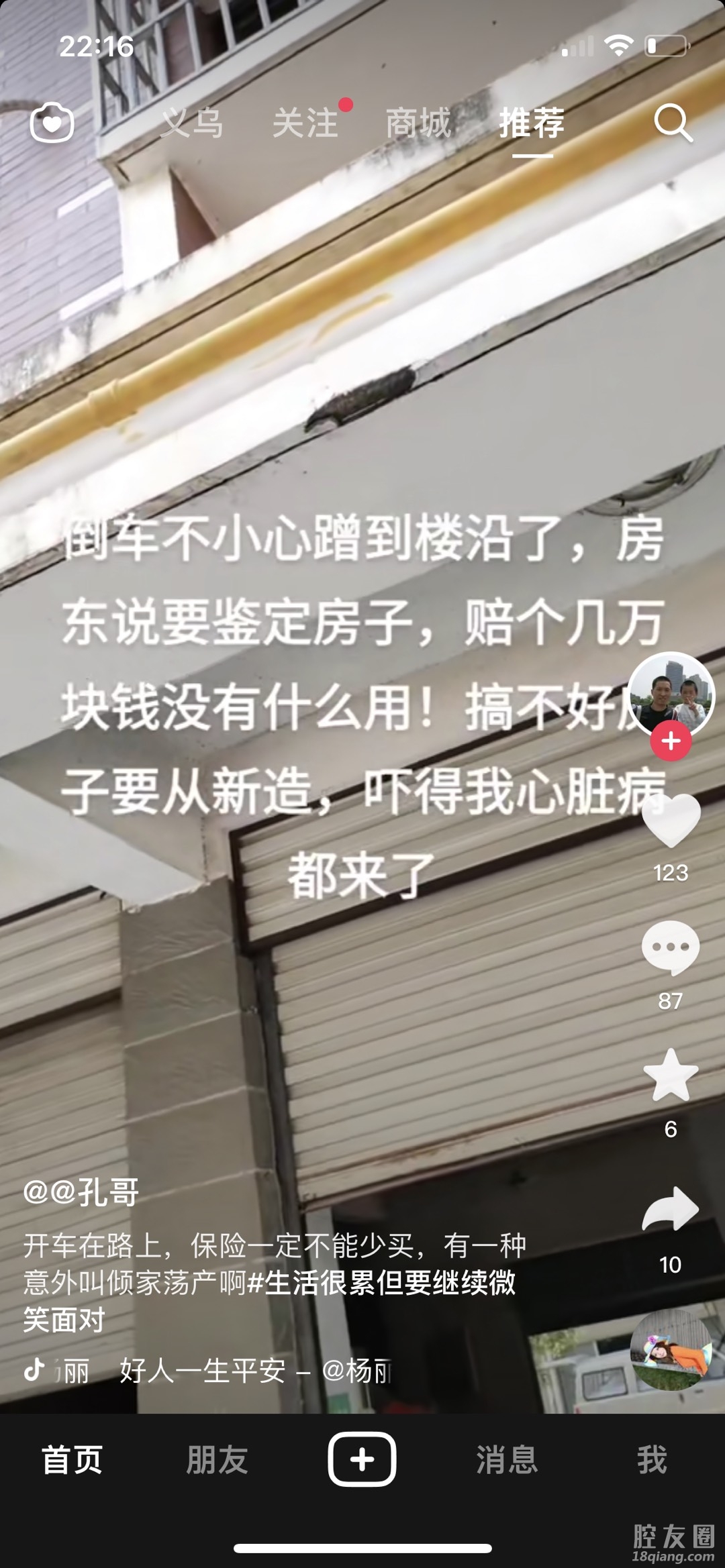725x1568 pixels.
Task: Open @孔哥's profile from the username
Action: [x=81, y=1192]
